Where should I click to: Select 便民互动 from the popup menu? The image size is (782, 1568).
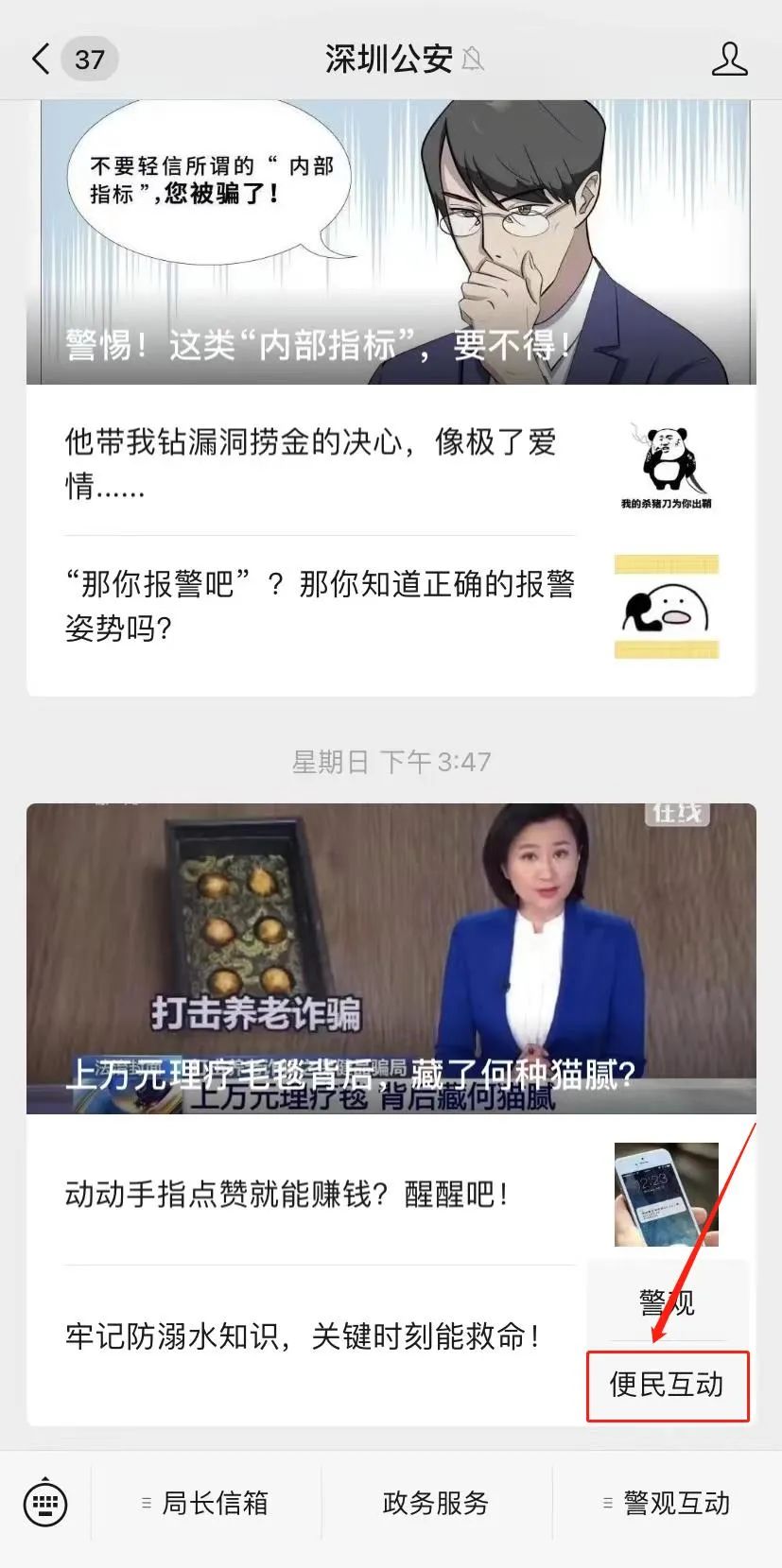click(668, 1386)
